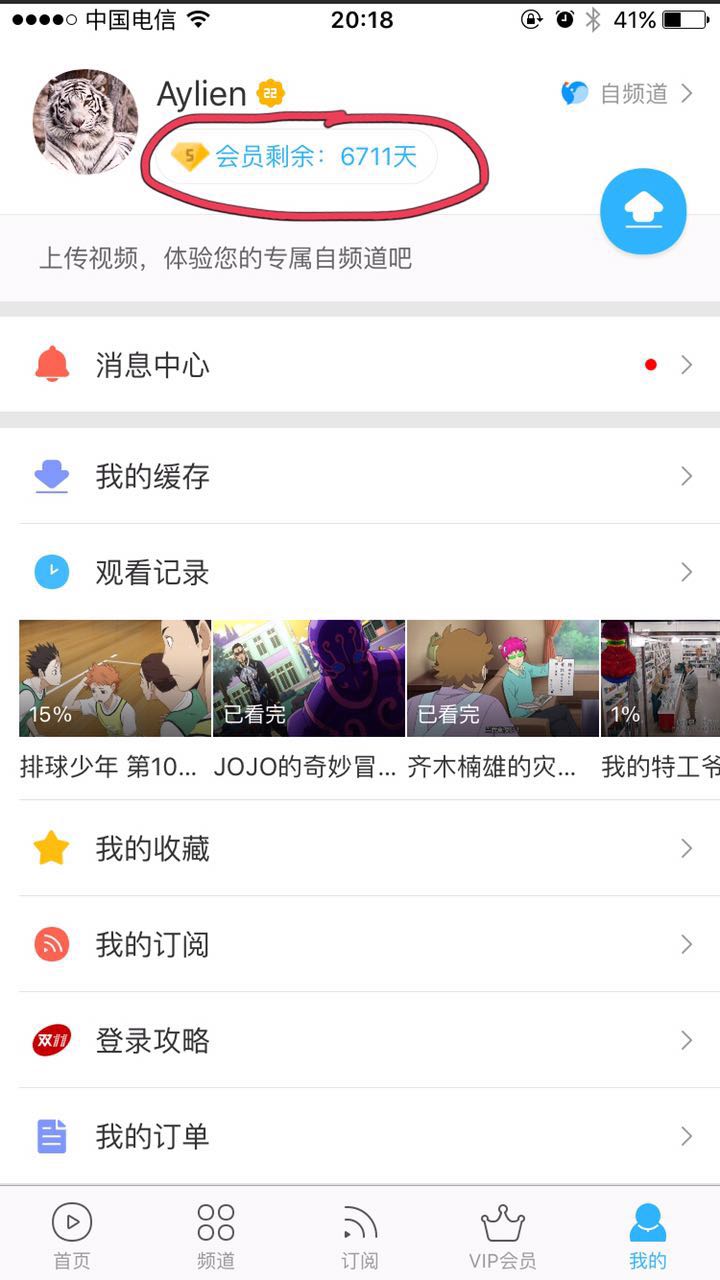Tap the blue upload video button

point(643,211)
